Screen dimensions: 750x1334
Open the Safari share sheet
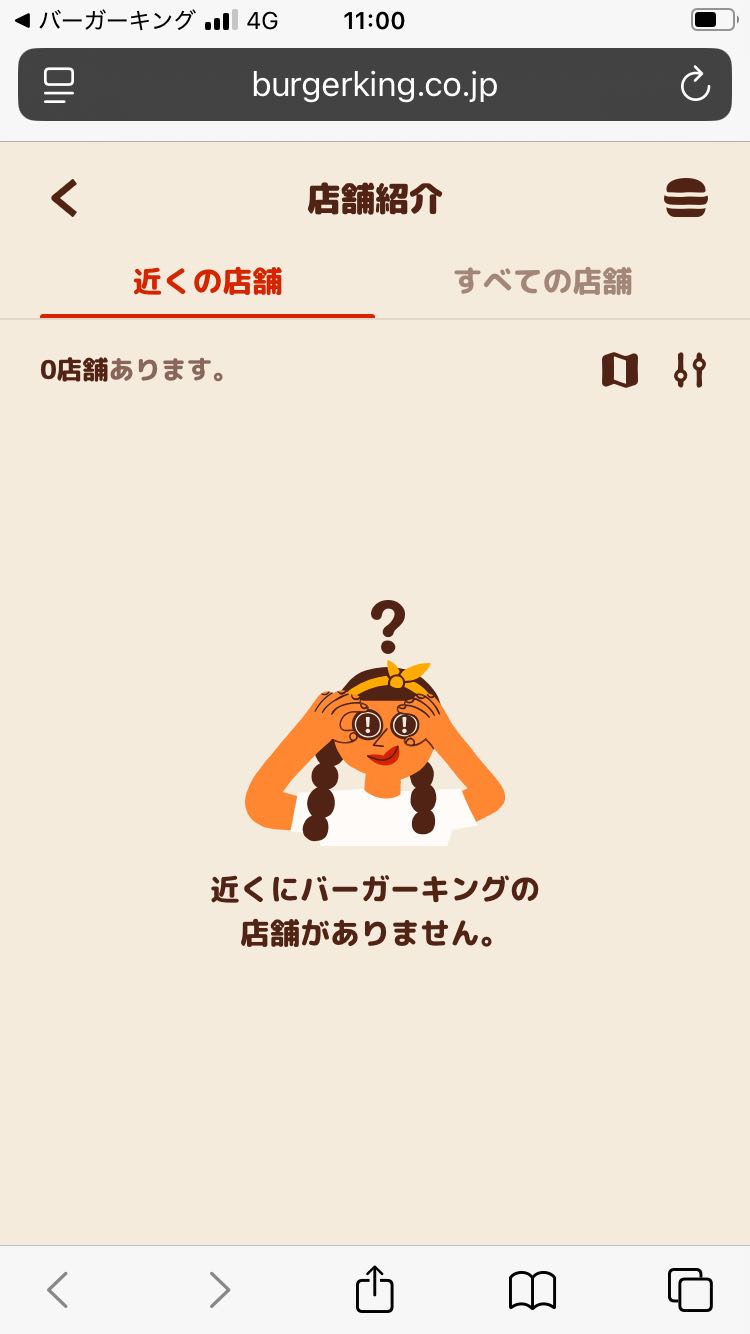(375, 1290)
